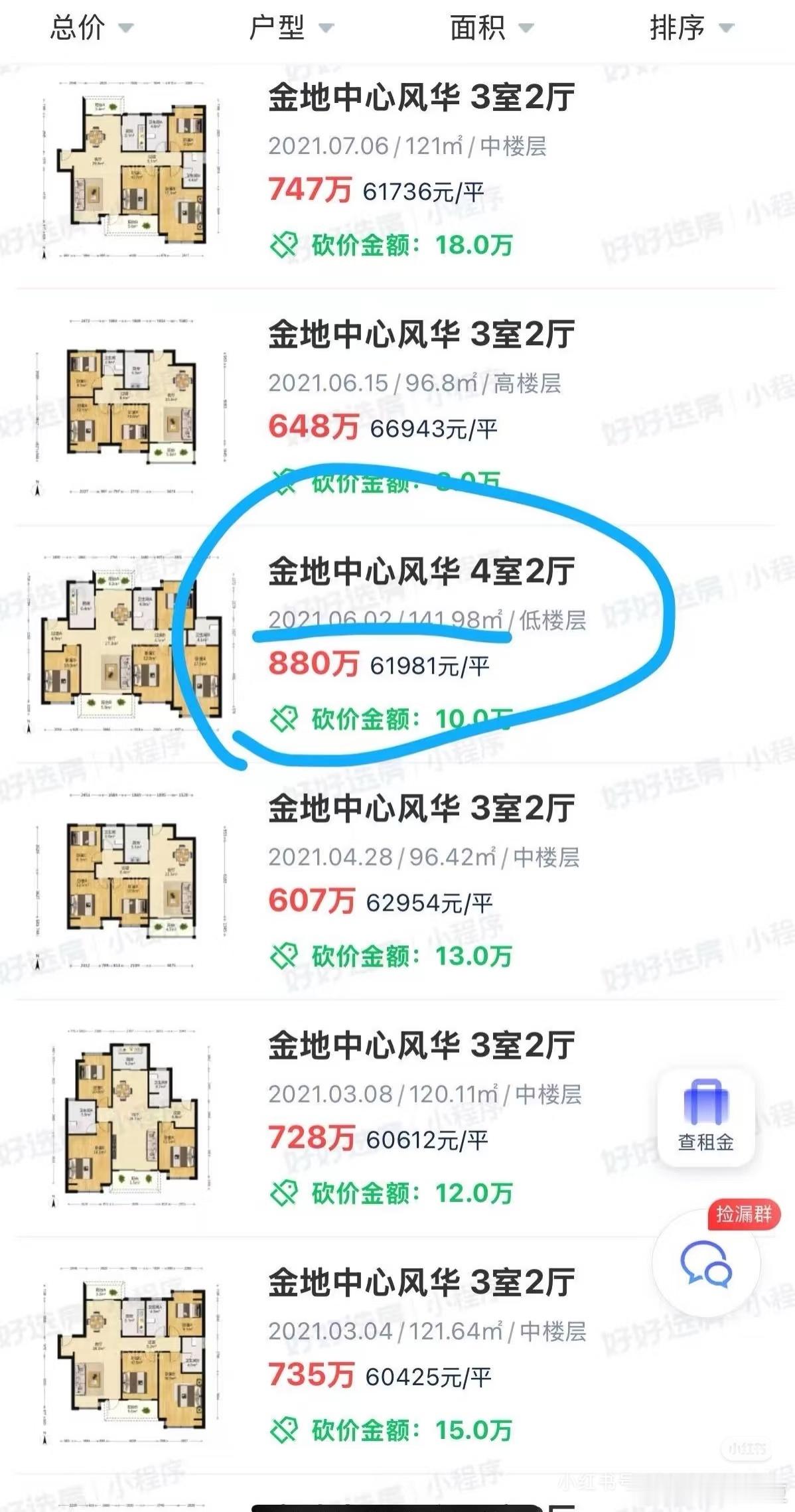Select the 面积 area filter tab
795x1512 pixels.
click(x=479, y=29)
